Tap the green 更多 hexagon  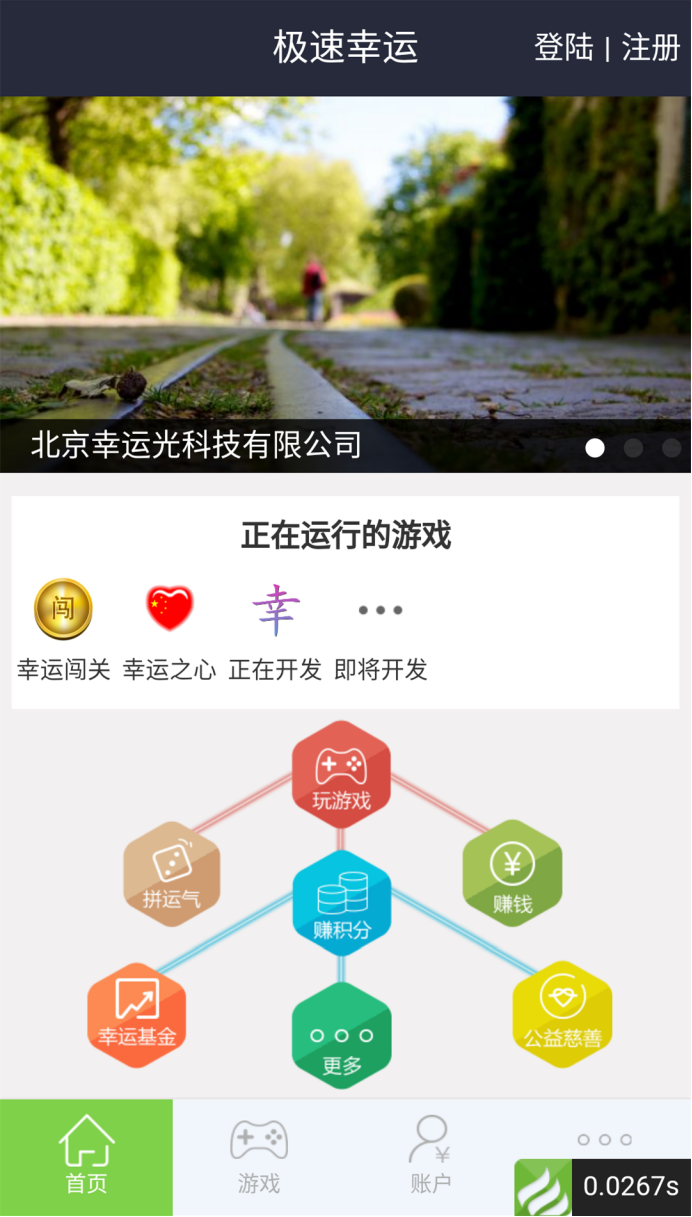[x=341, y=1036]
